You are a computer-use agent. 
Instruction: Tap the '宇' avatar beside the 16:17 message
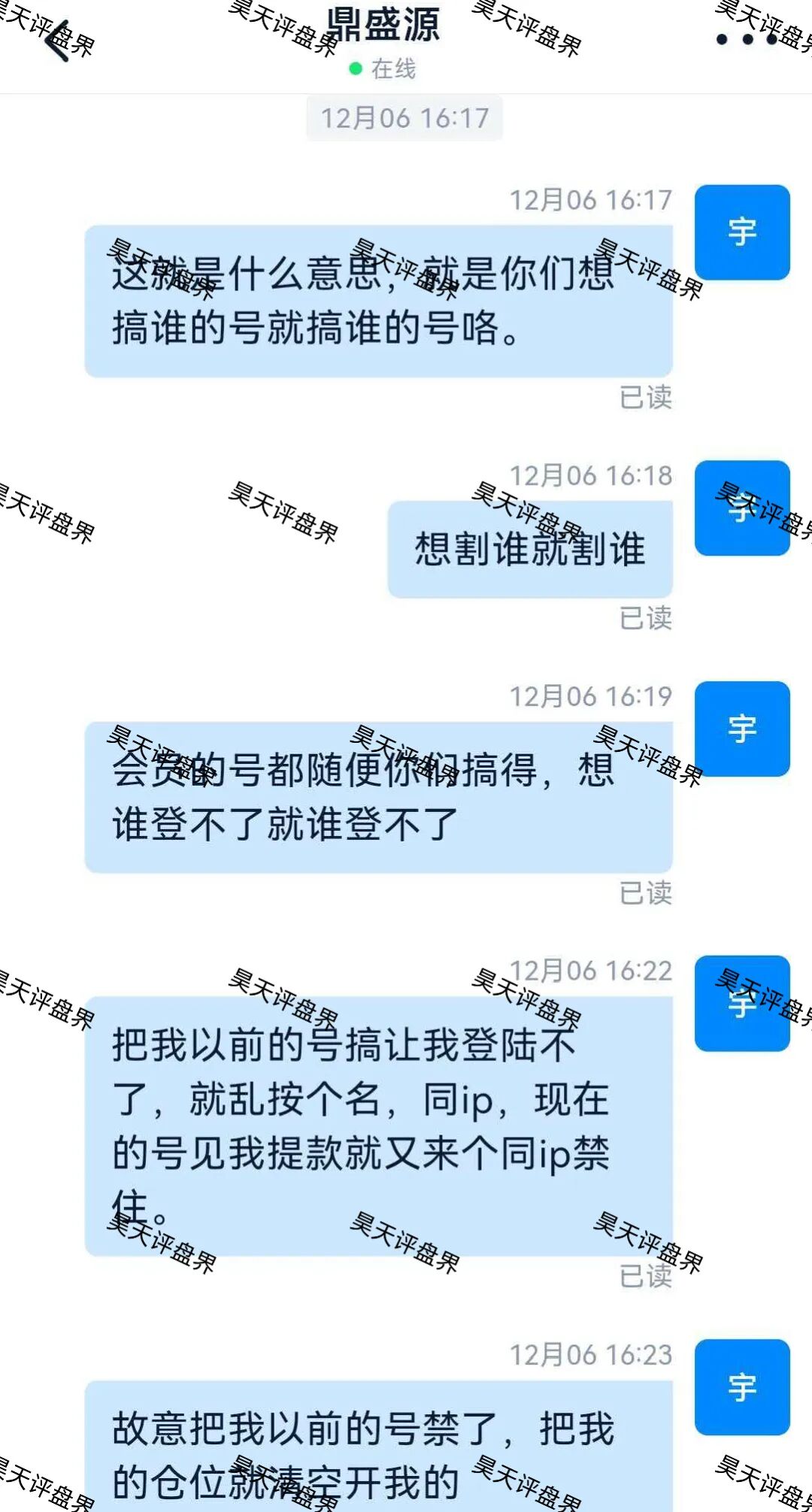(741, 233)
